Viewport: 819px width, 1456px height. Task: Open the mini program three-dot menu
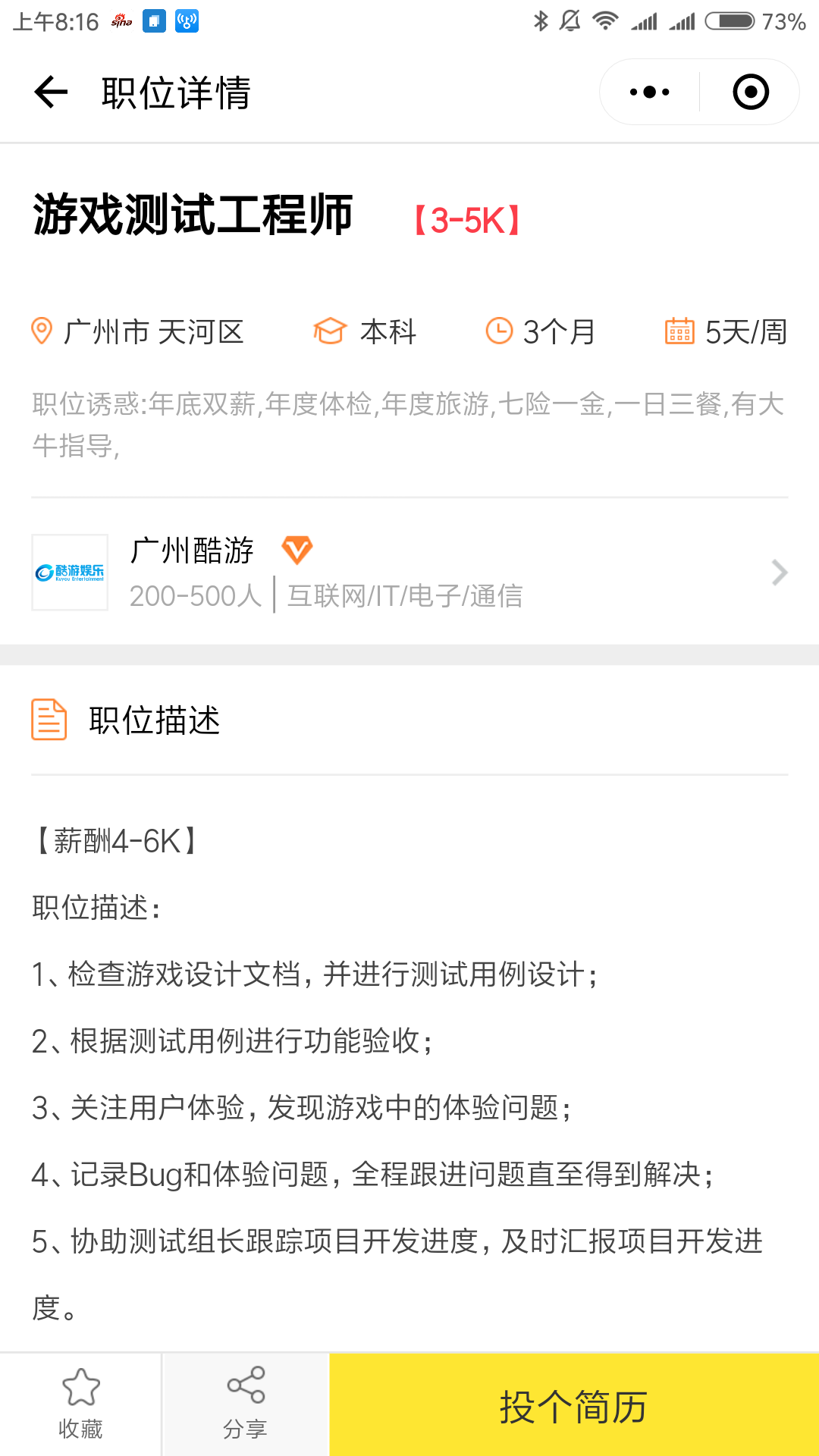650,93
